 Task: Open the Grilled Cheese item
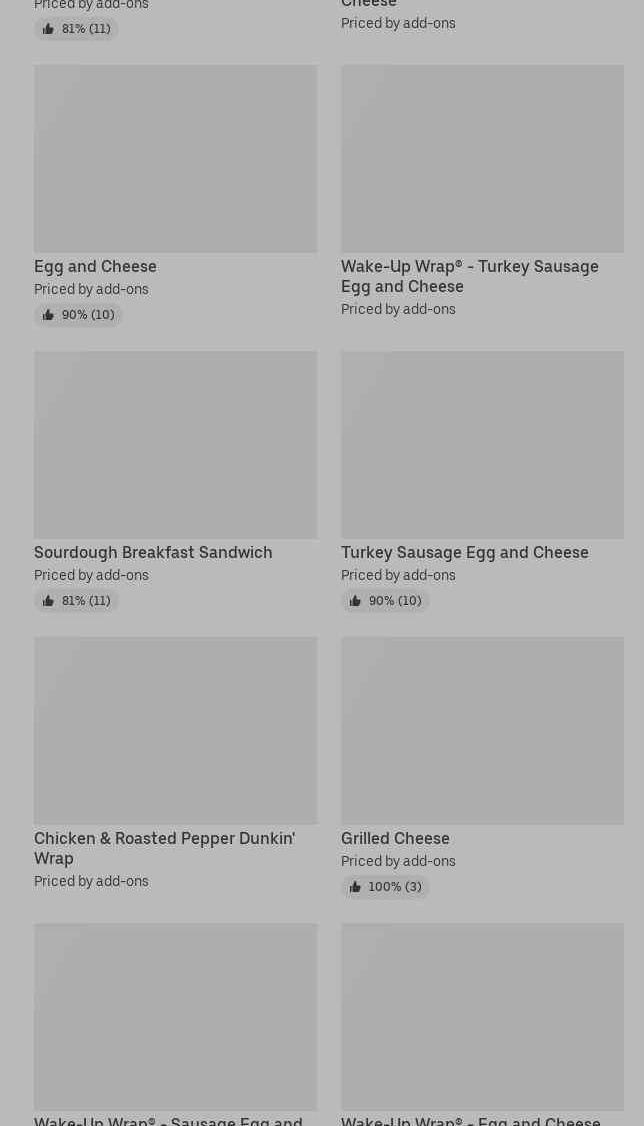(482, 767)
